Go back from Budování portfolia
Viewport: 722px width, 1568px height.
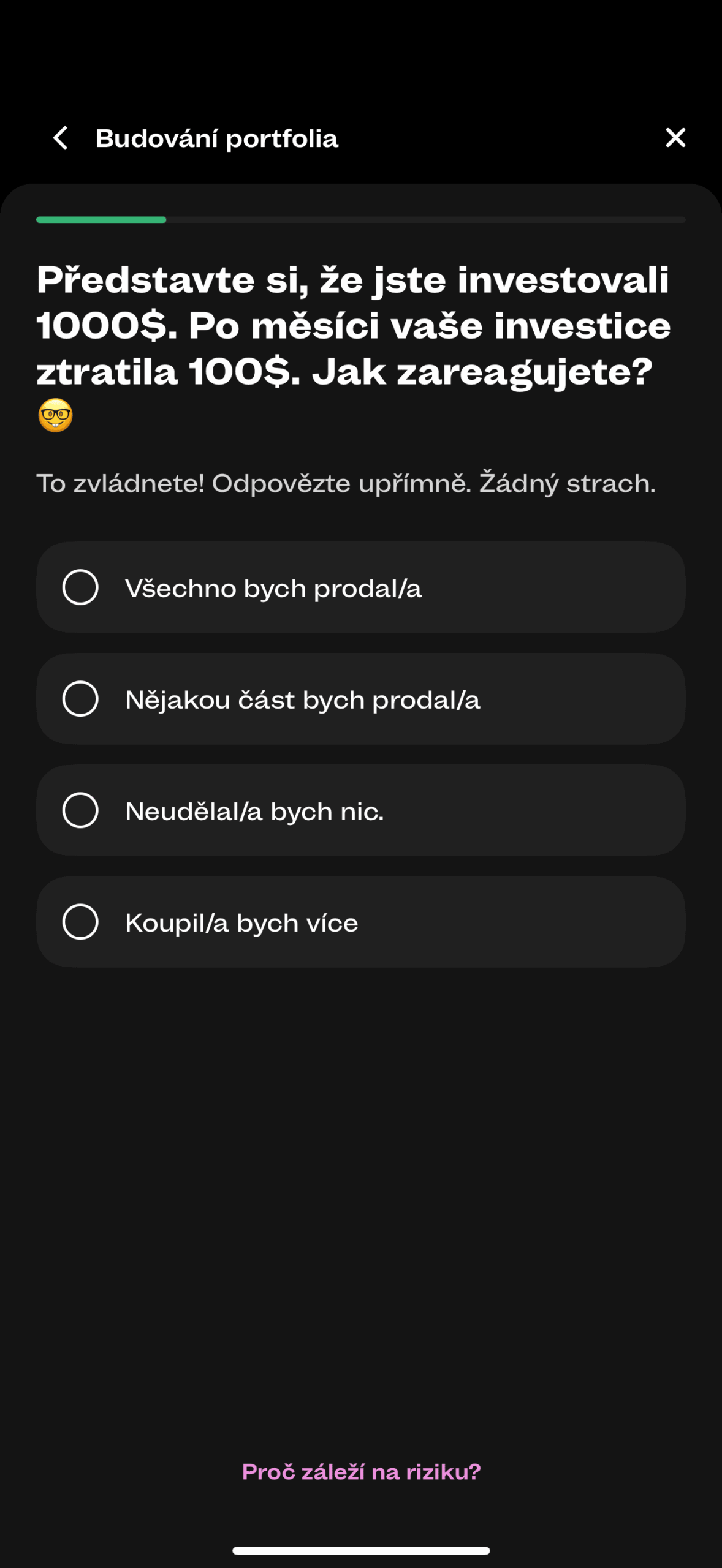pos(61,138)
